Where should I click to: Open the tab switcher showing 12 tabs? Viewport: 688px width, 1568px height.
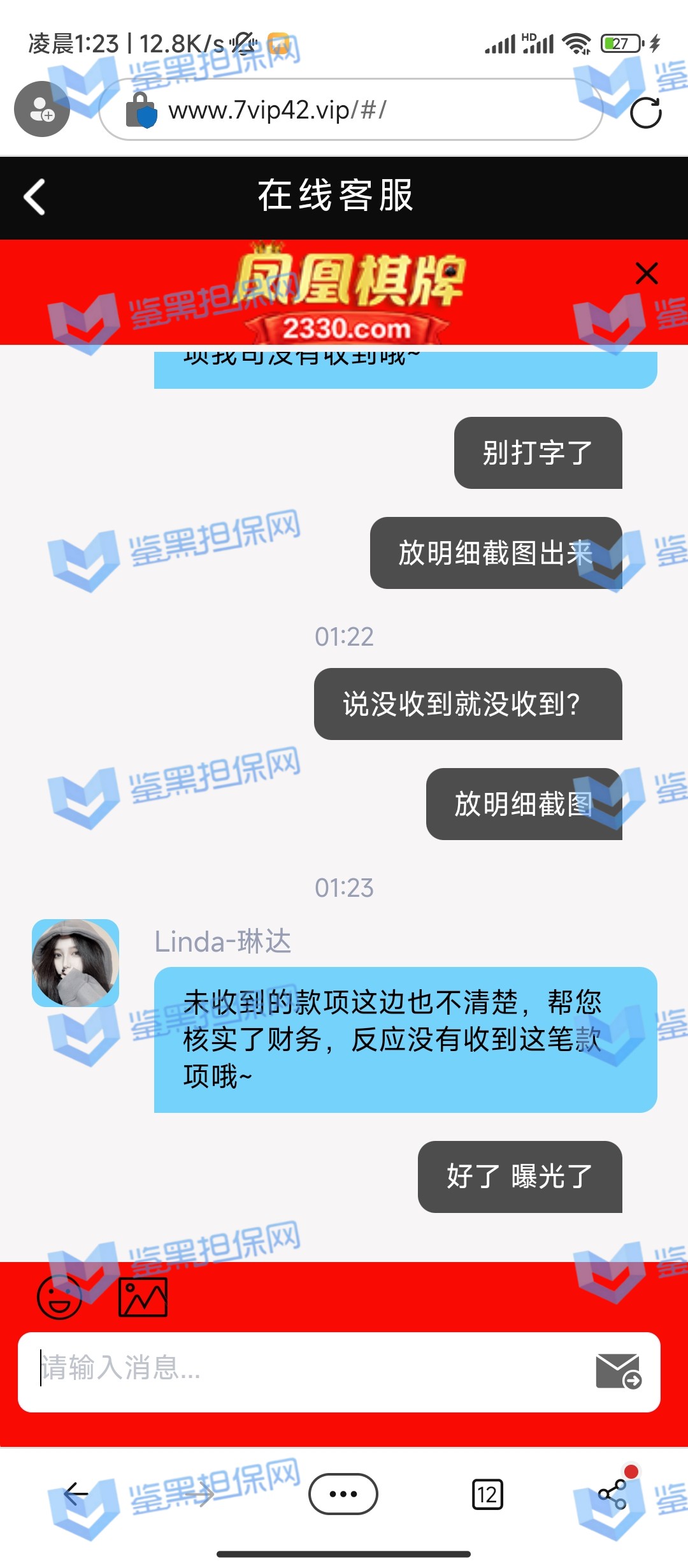(487, 1493)
